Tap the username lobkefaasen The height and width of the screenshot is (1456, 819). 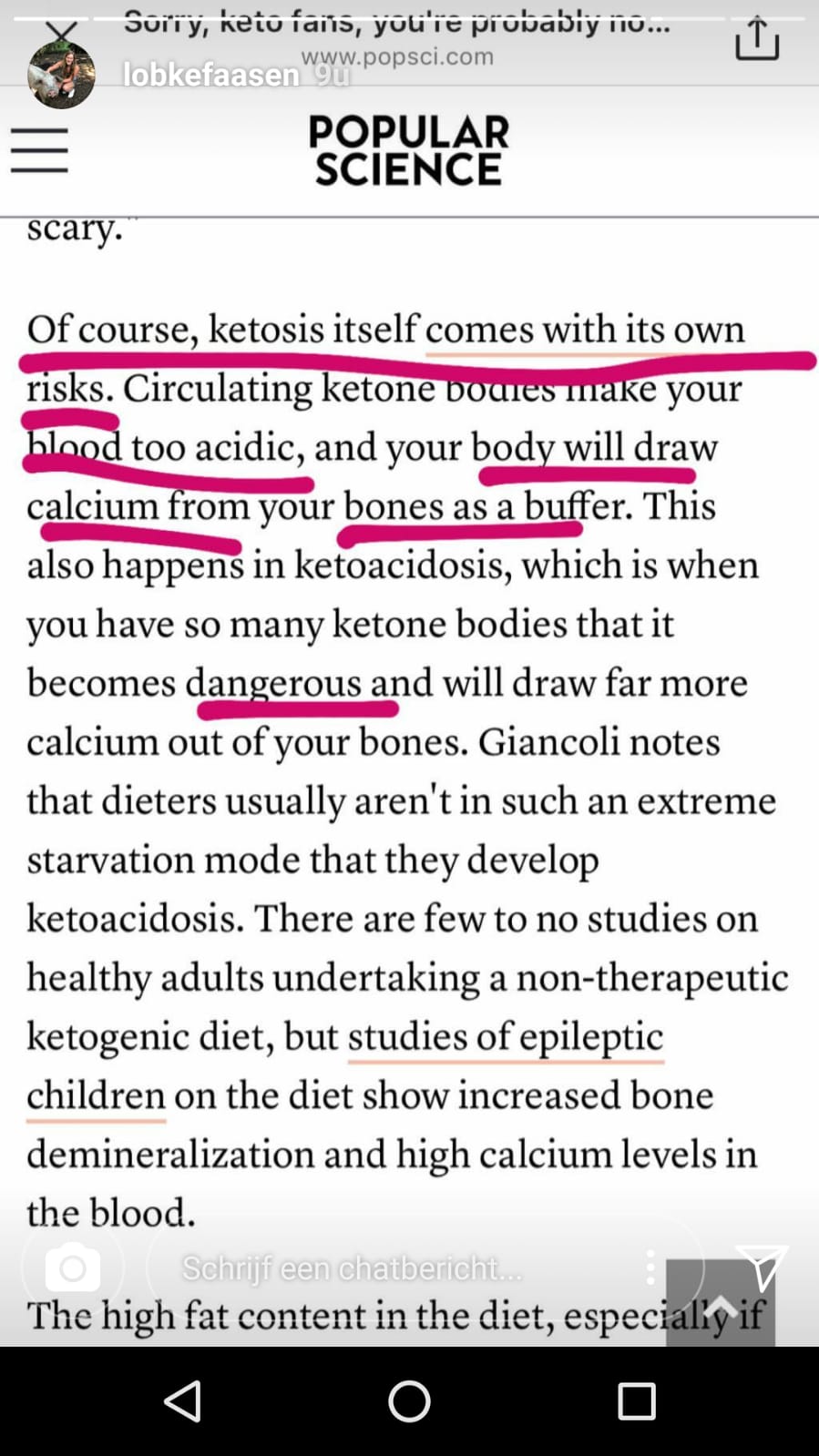click(x=211, y=75)
